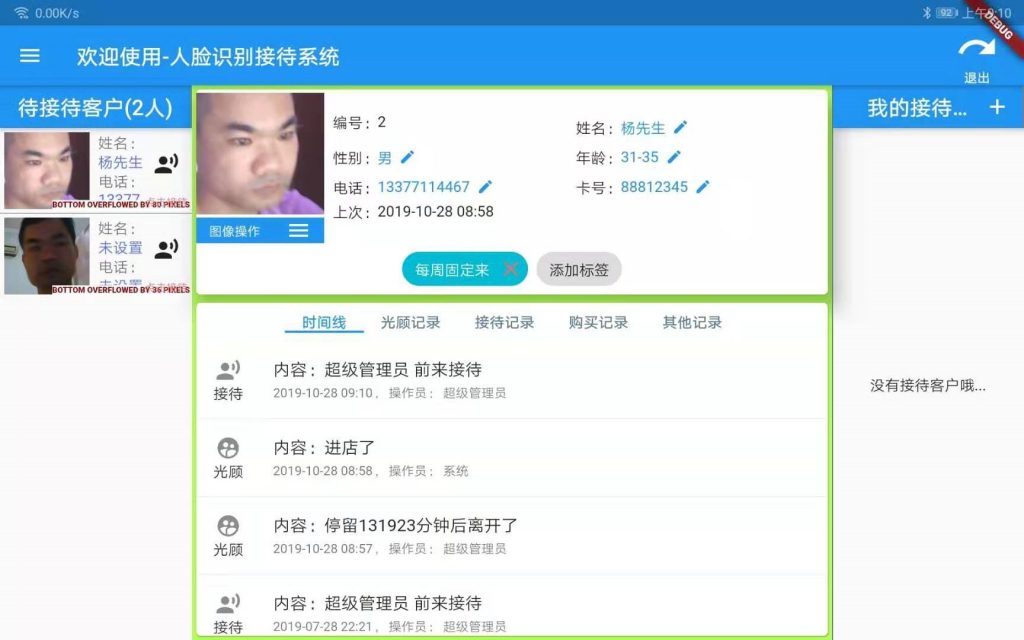Switch to the 其他记录 tab

click(x=692, y=322)
